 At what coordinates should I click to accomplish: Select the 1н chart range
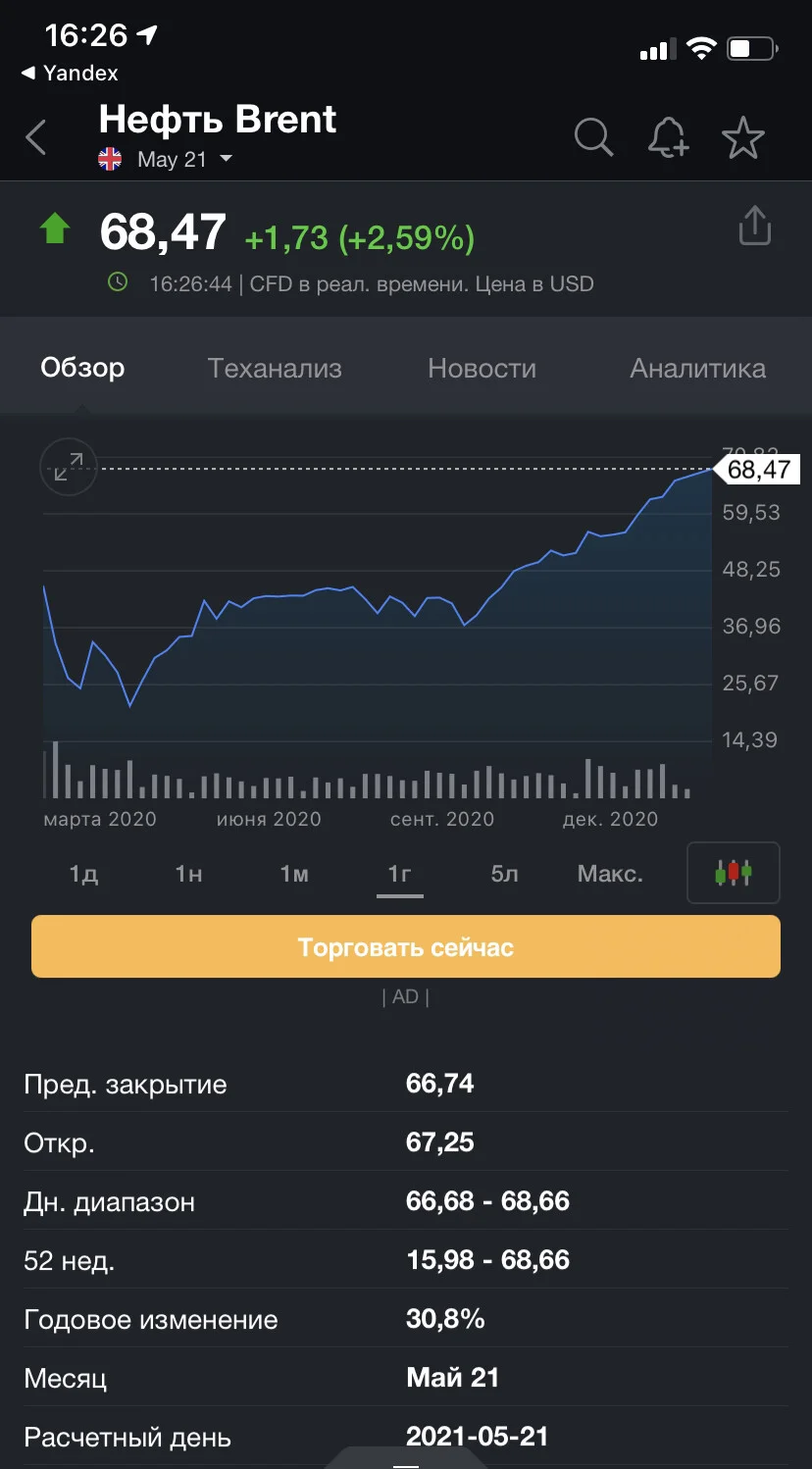point(188,874)
